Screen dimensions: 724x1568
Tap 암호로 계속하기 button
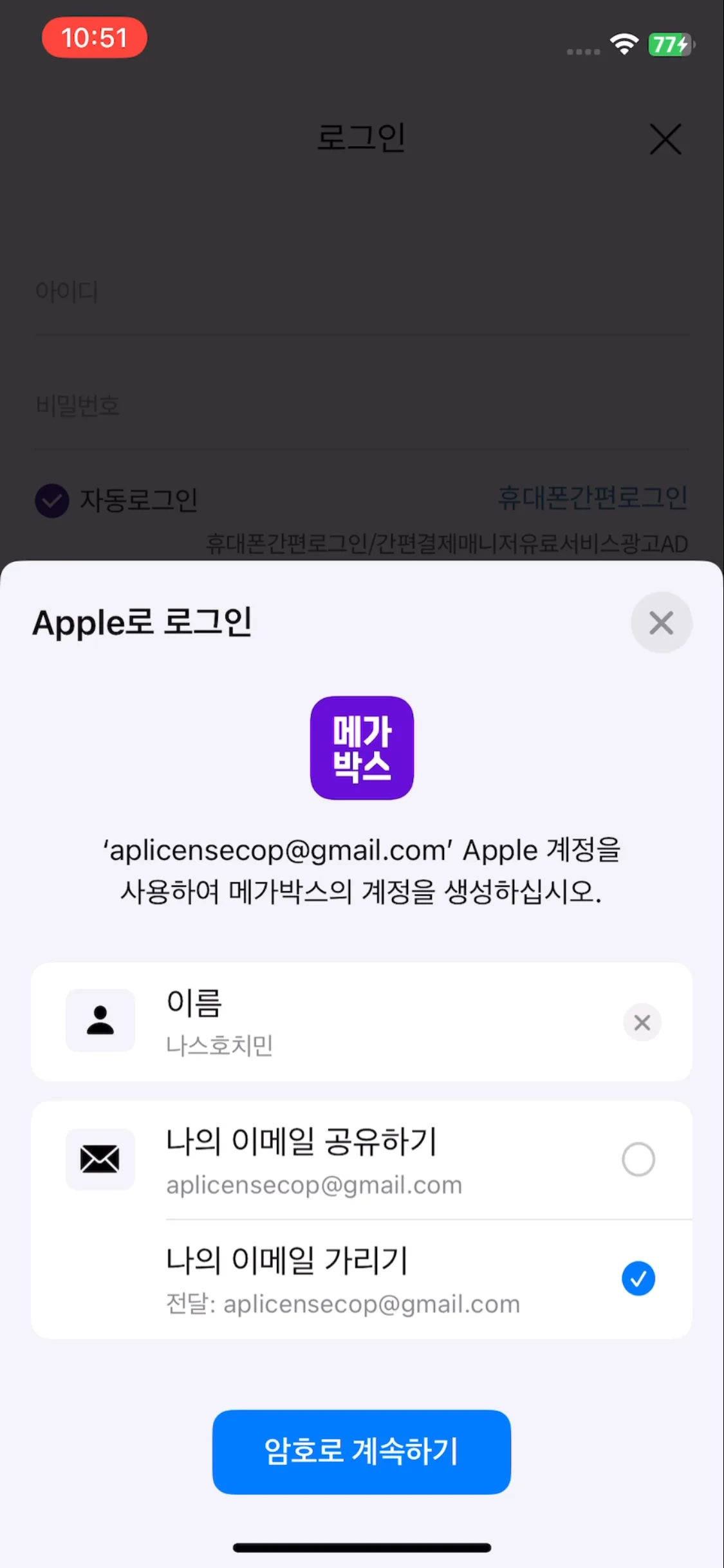[x=362, y=1451]
